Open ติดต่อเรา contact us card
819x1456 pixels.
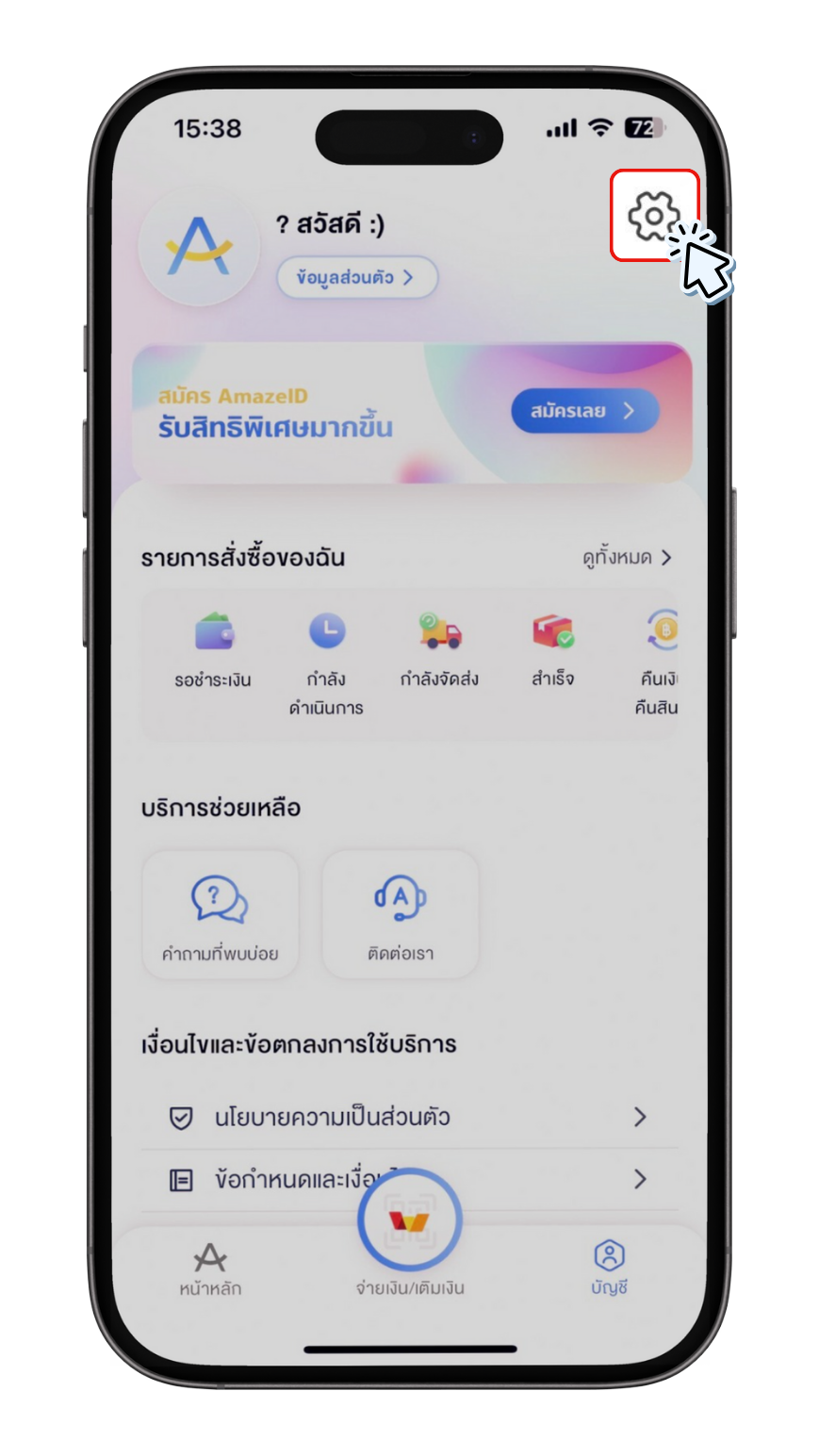[x=401, y=914]
